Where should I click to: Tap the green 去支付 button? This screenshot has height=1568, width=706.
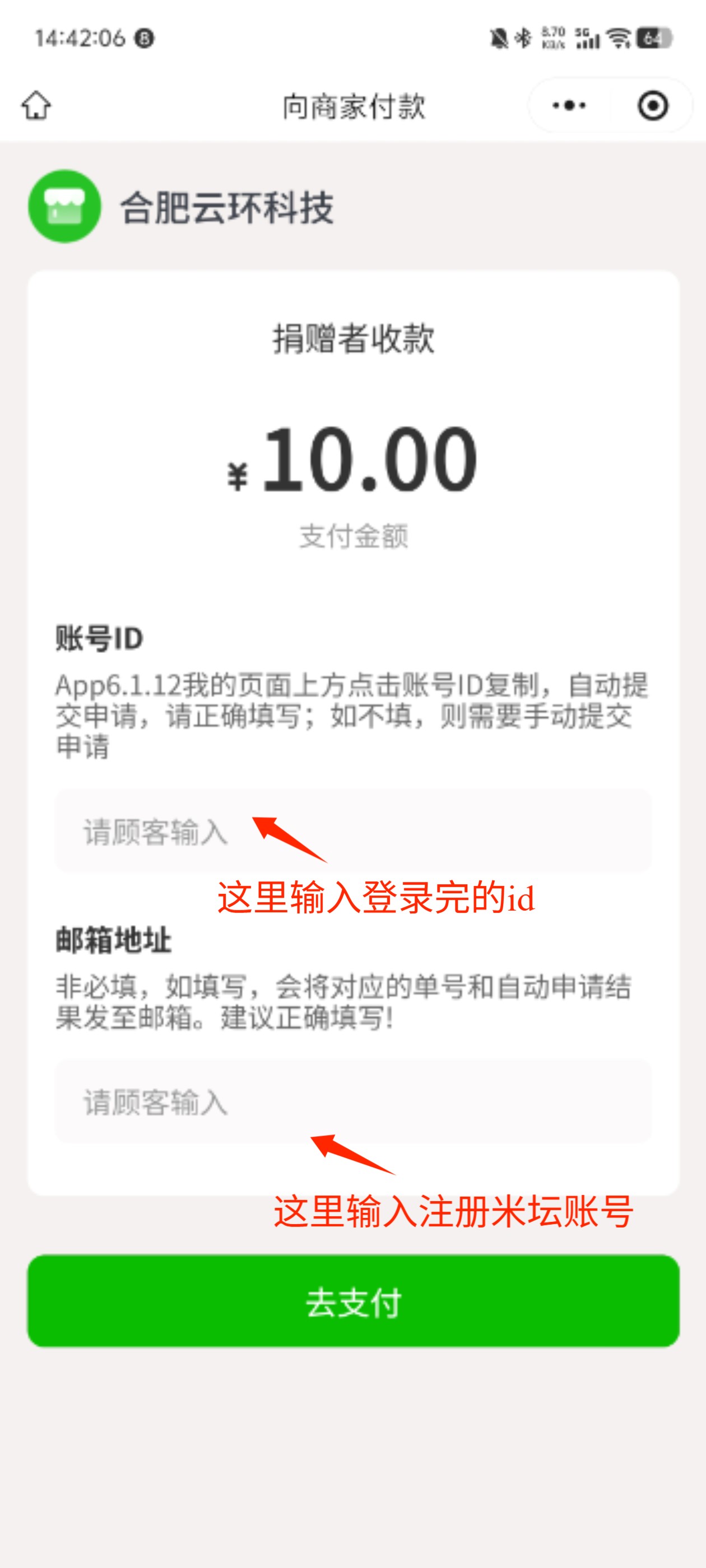(354, 1303)
